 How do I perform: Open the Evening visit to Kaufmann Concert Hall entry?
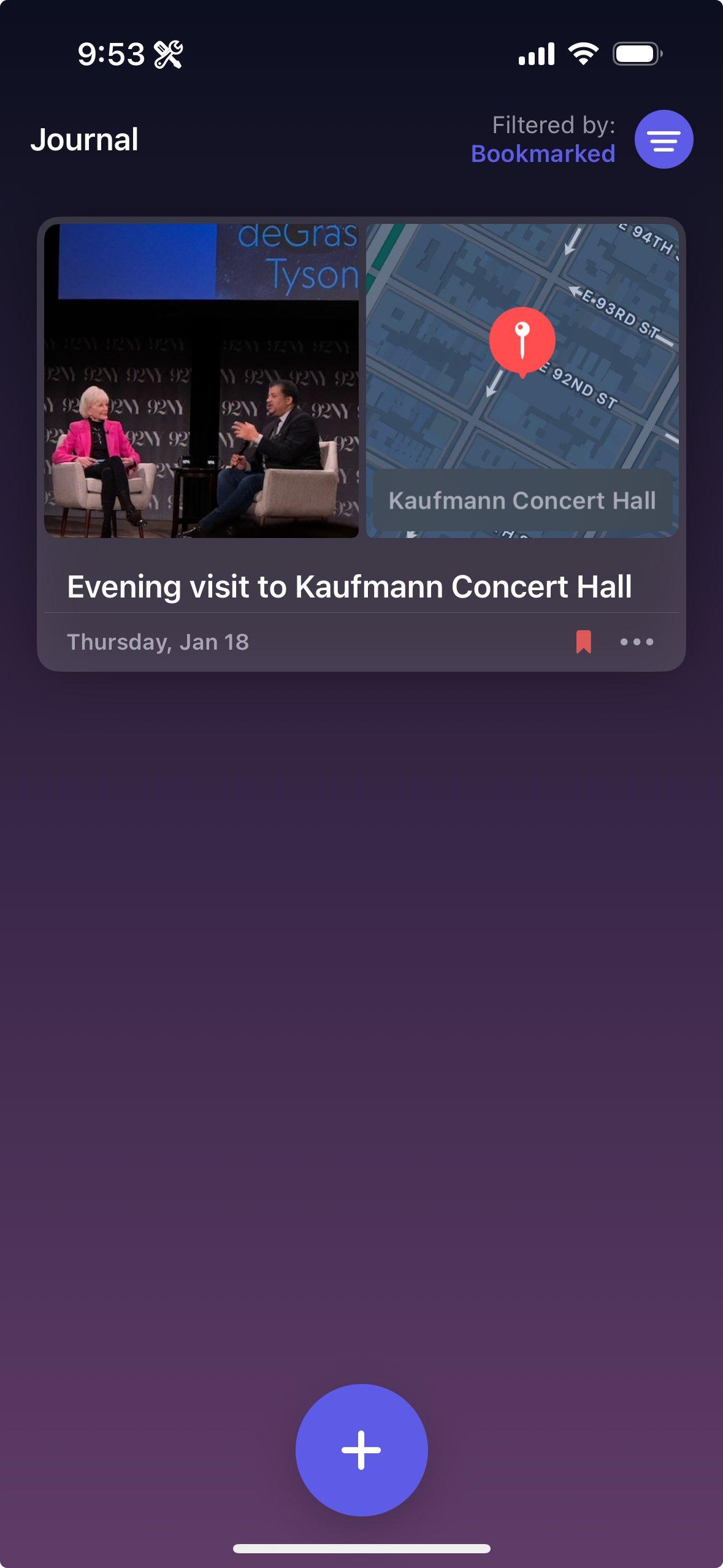(349, 586)
